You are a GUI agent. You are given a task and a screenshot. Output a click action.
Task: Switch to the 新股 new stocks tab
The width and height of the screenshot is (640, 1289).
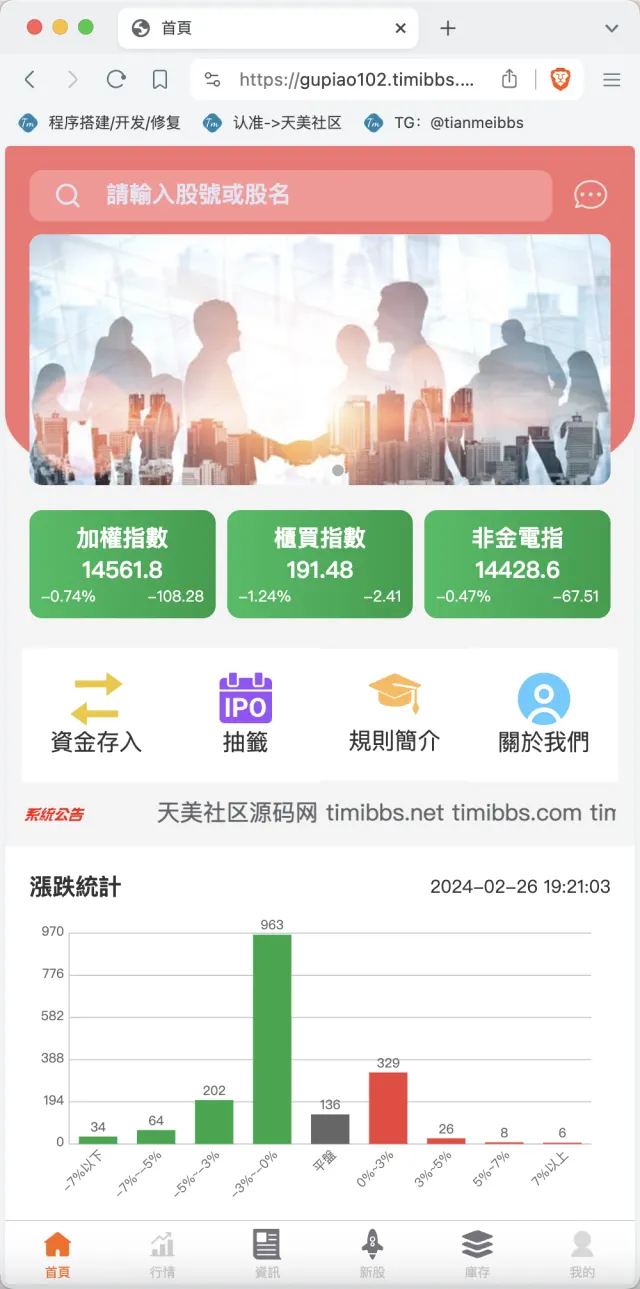tap(372, 1255)
